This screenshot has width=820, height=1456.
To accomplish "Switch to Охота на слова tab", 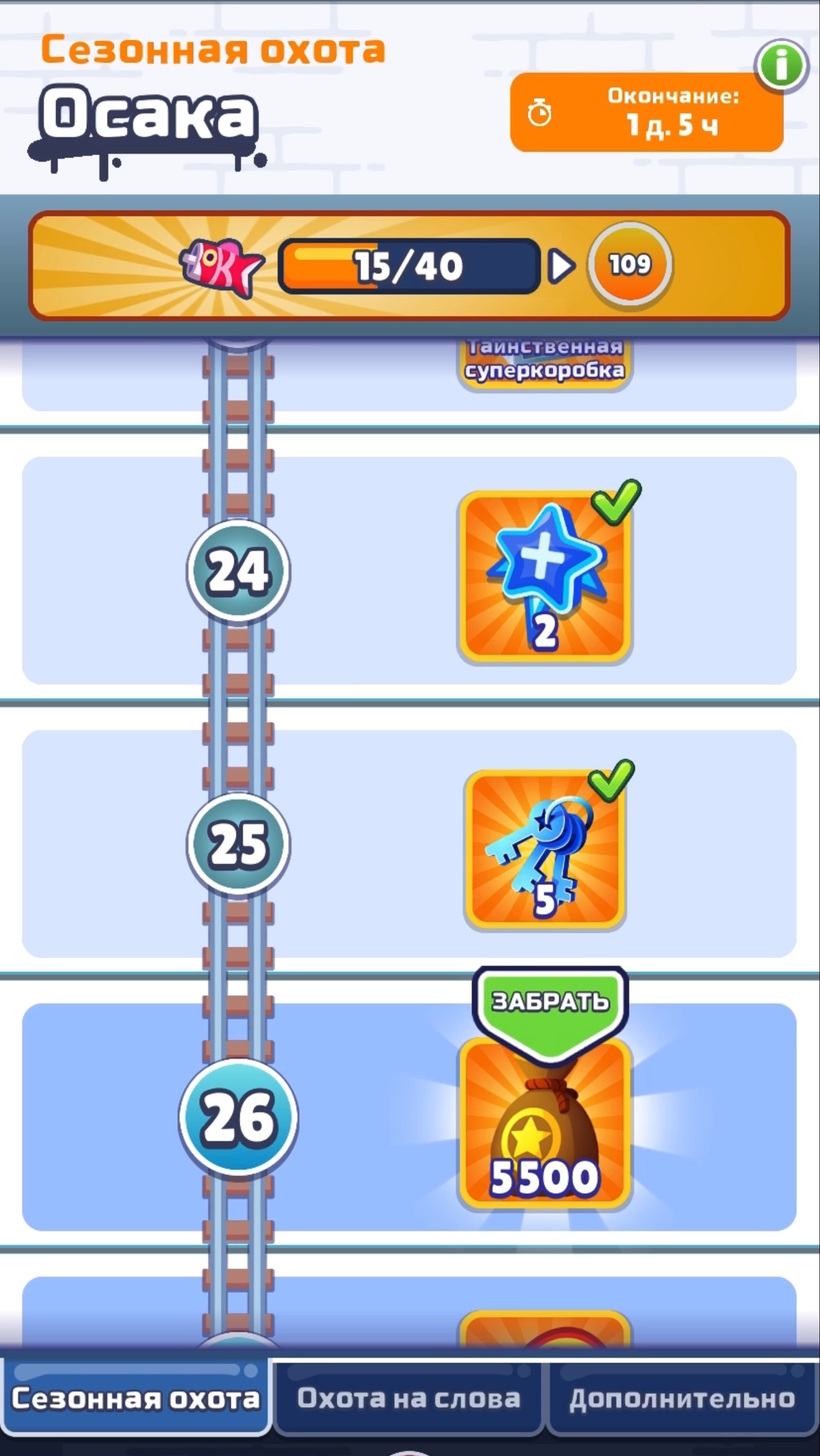I will (x=409, y=1398).
